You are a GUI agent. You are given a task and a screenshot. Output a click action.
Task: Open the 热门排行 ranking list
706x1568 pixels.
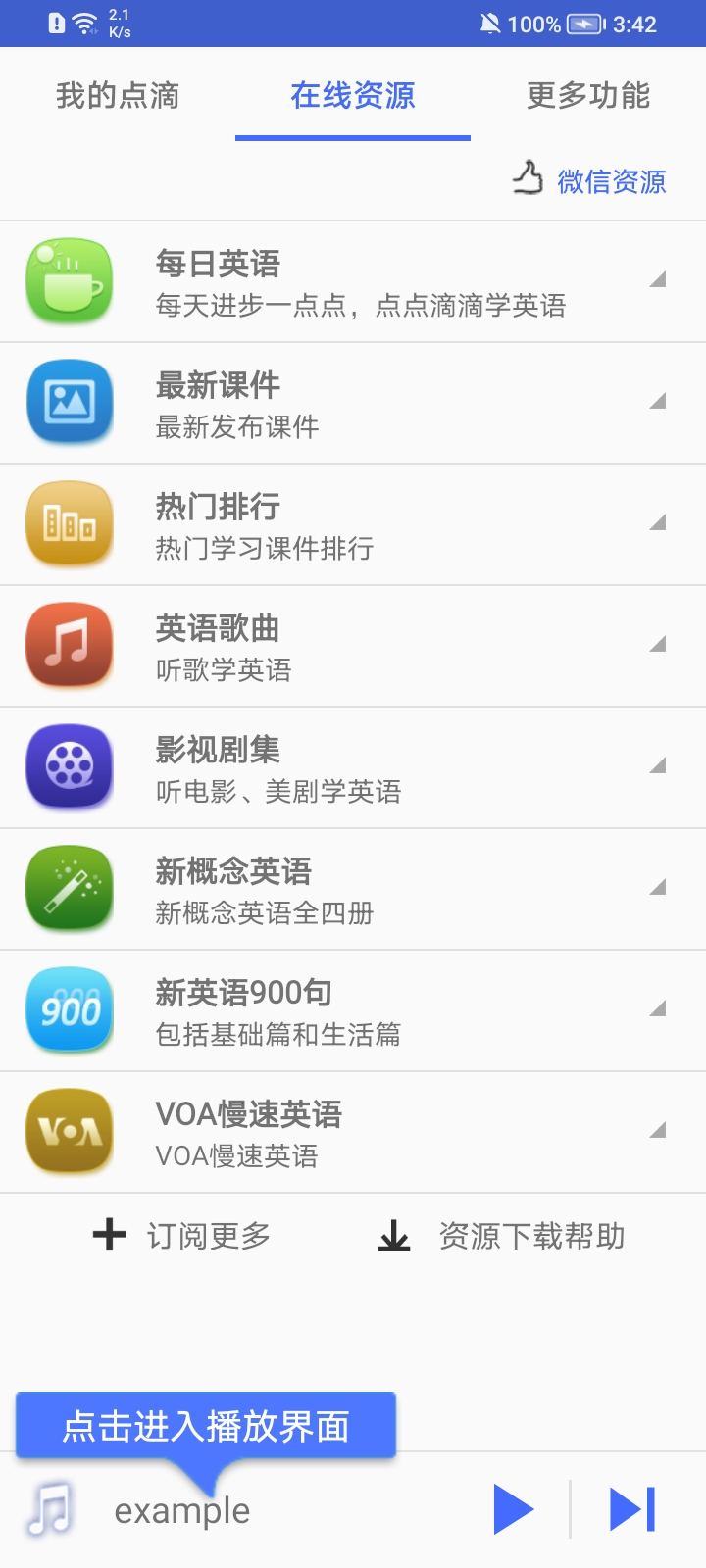coord(353,525)
